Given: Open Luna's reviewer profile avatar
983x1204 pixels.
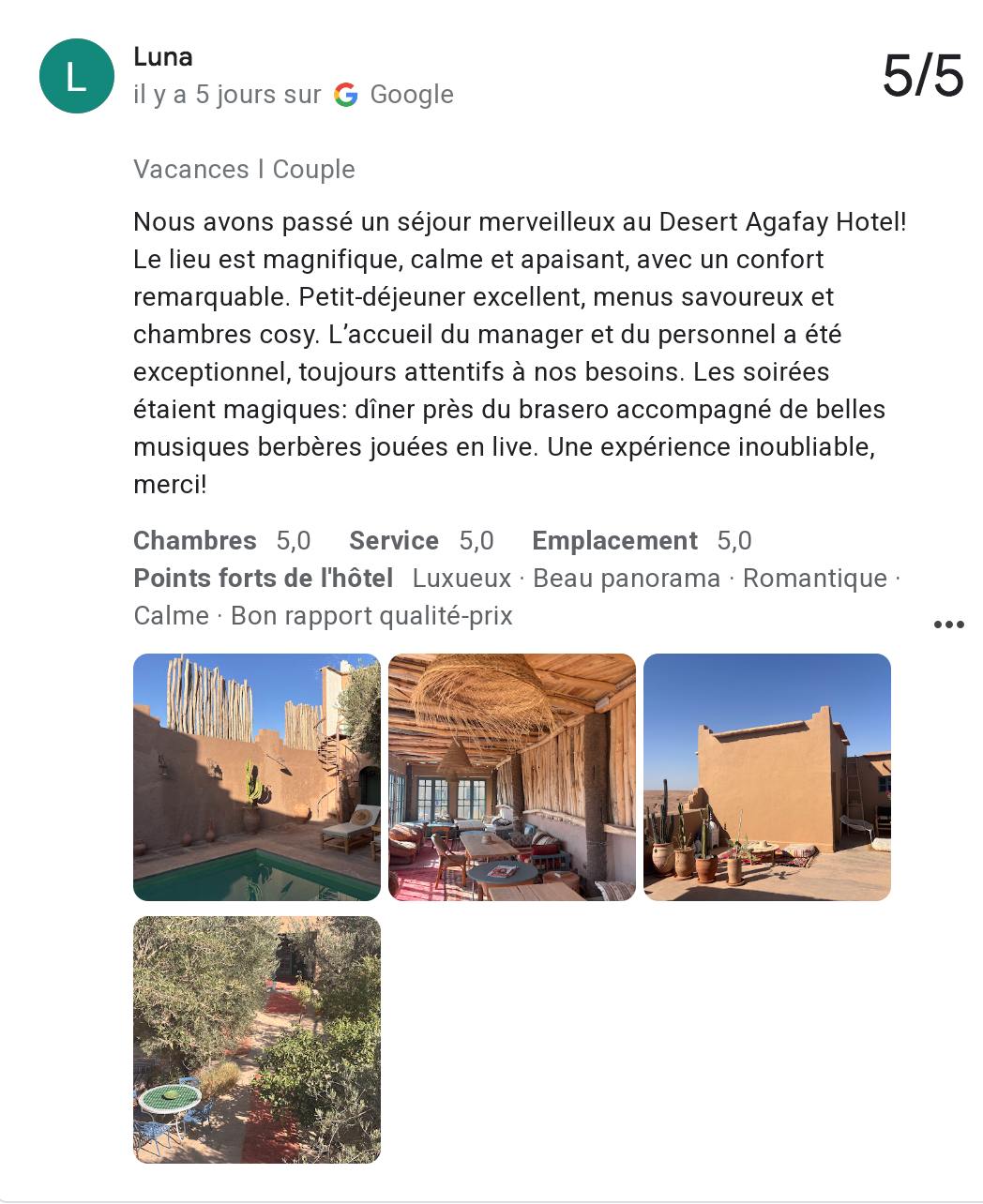Looking at the screenshot, I should pos(77,76).
